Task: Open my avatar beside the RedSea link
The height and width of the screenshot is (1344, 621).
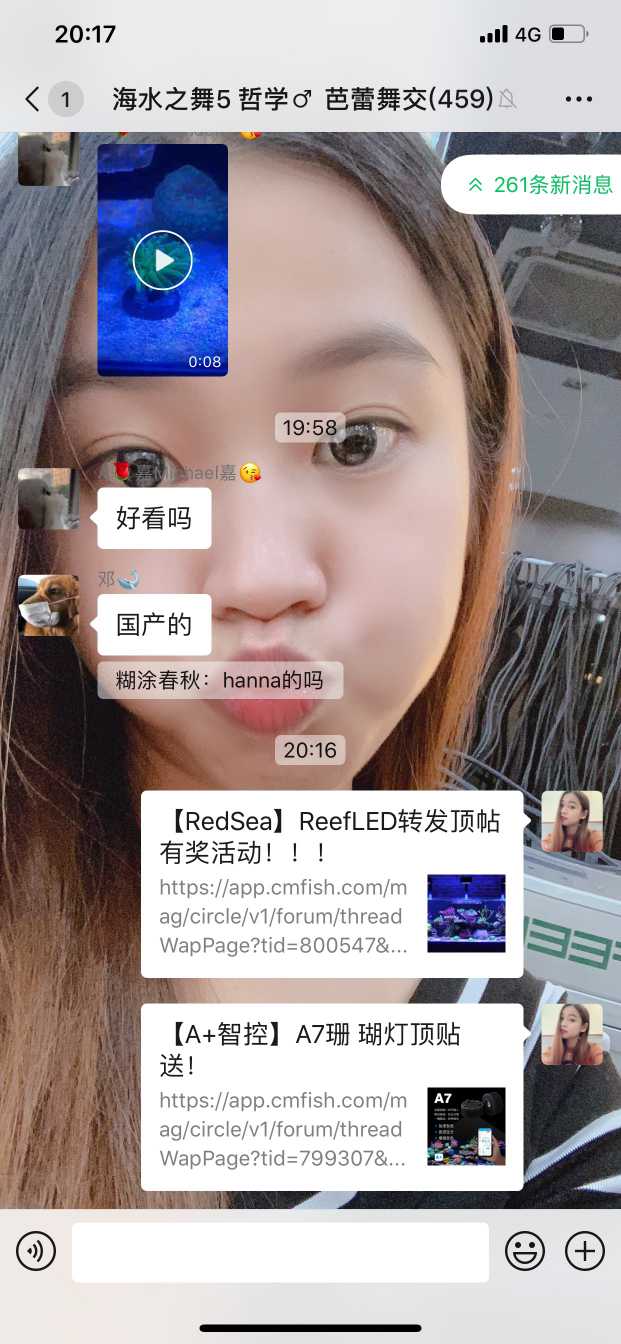Action: (x=572, y=821)
